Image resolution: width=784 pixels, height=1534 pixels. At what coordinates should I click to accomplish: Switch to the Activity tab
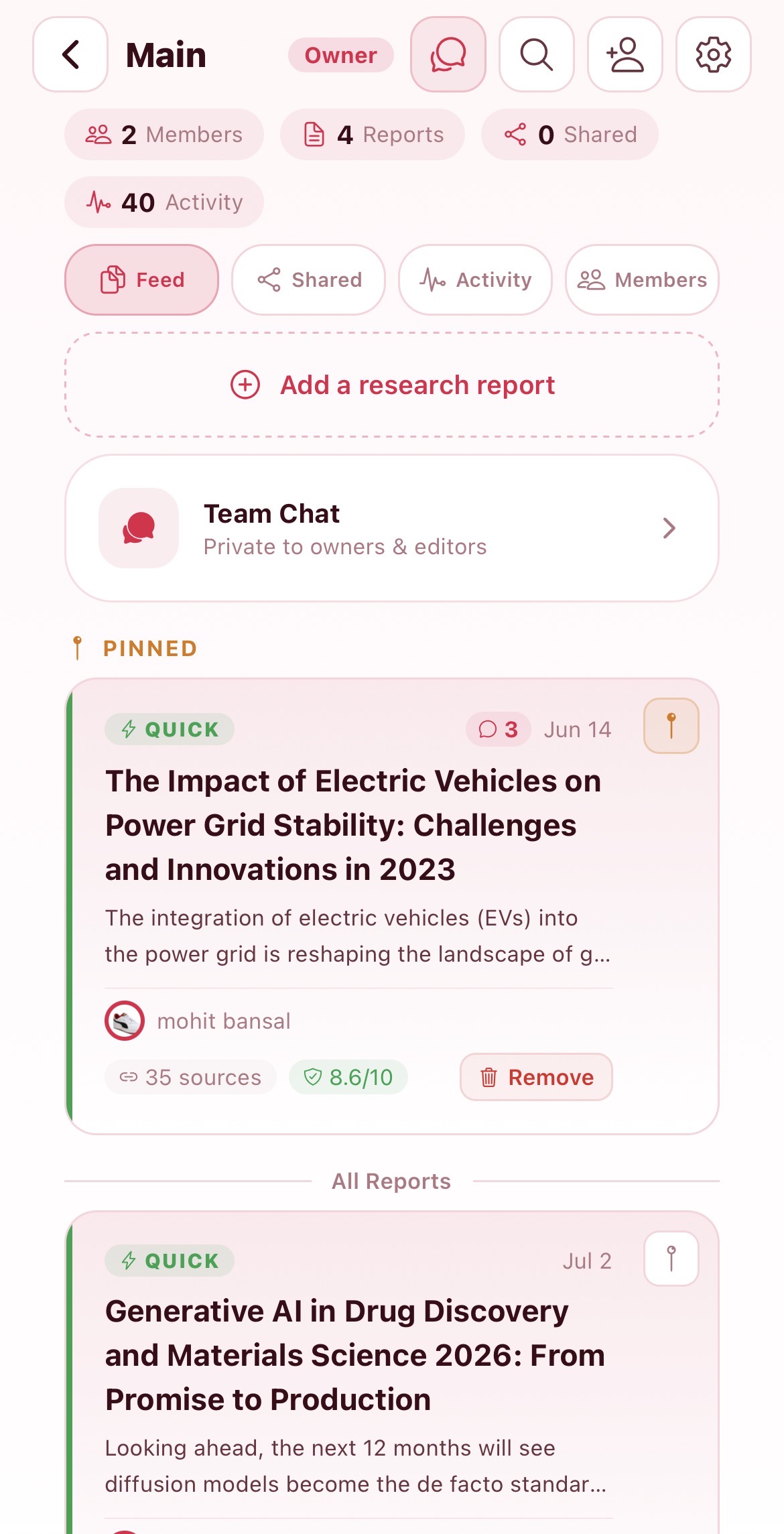476,279
